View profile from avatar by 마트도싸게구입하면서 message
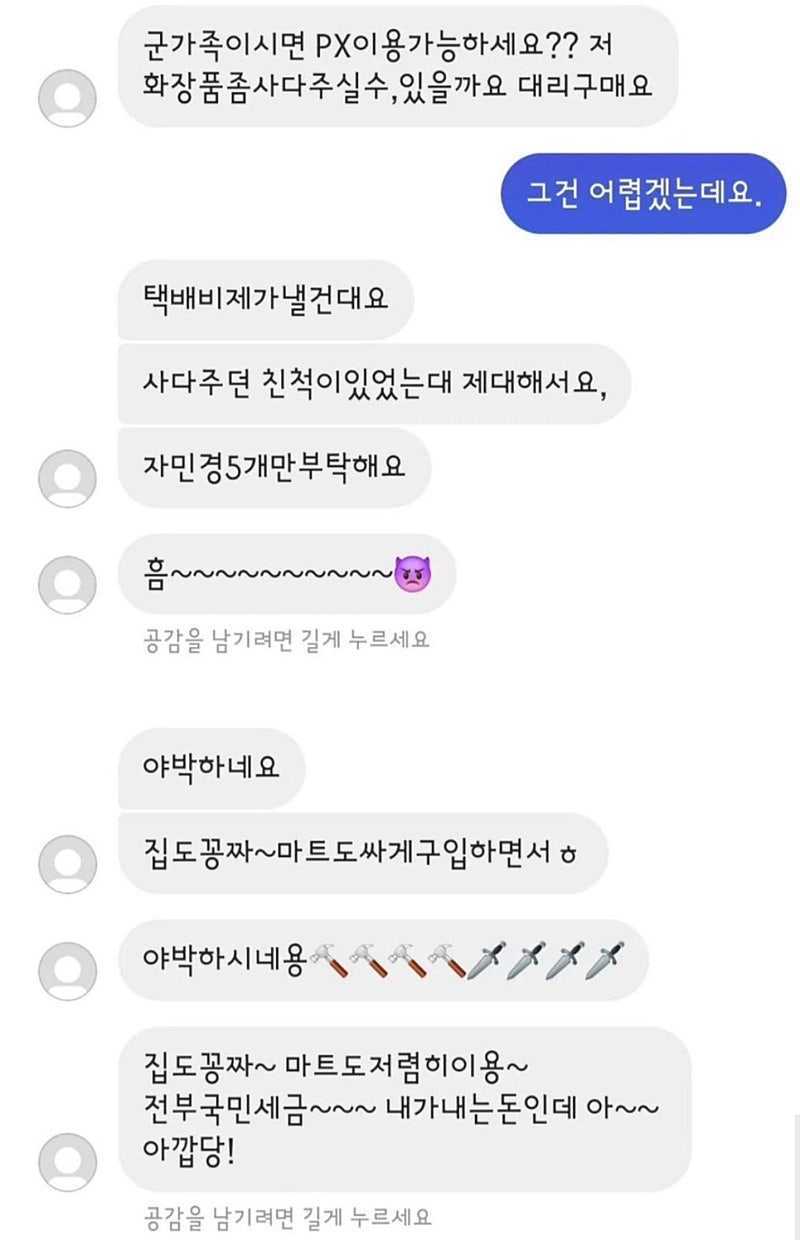Image resolution: width=800 pixels, height=1240 pixels. pyautogui.click(x=67, y=864)
